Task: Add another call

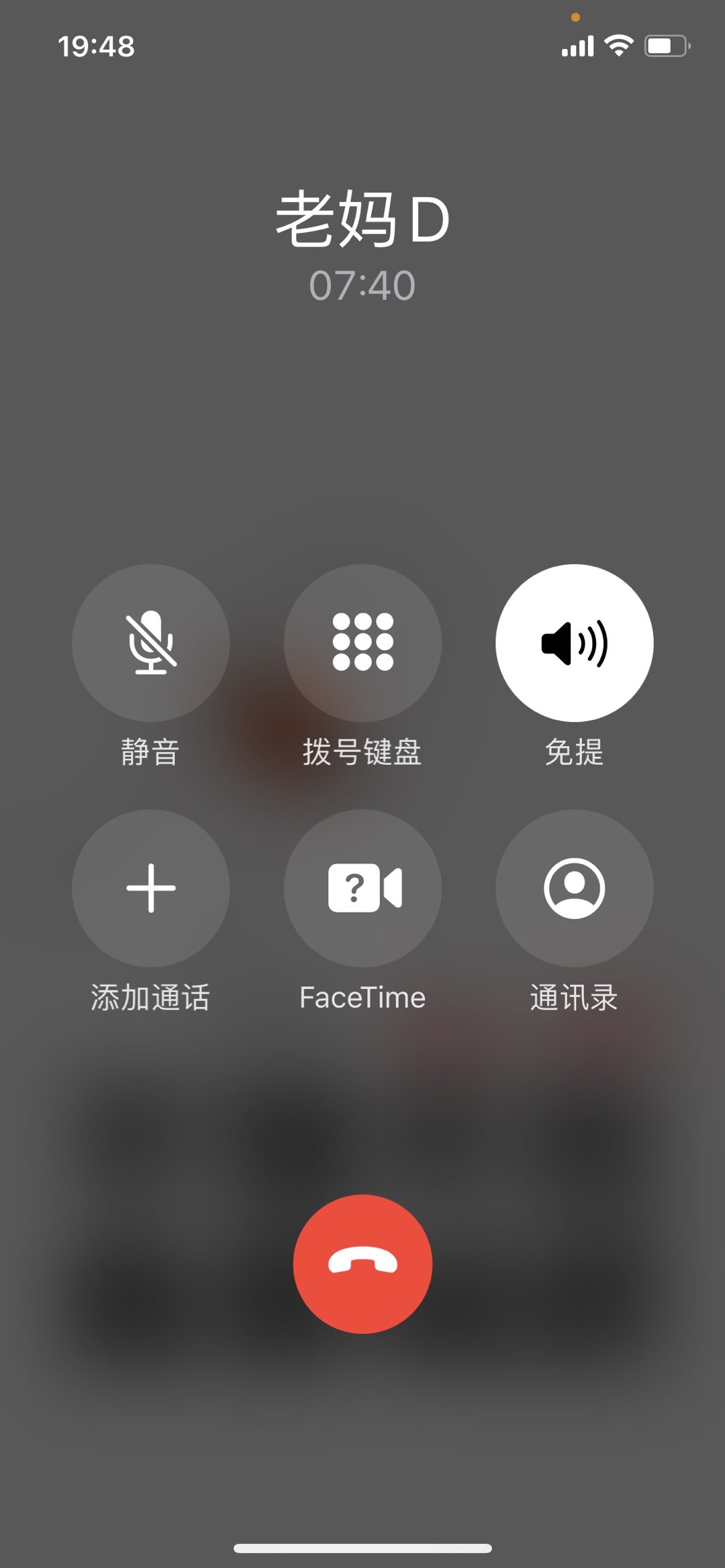Action: 151,888
